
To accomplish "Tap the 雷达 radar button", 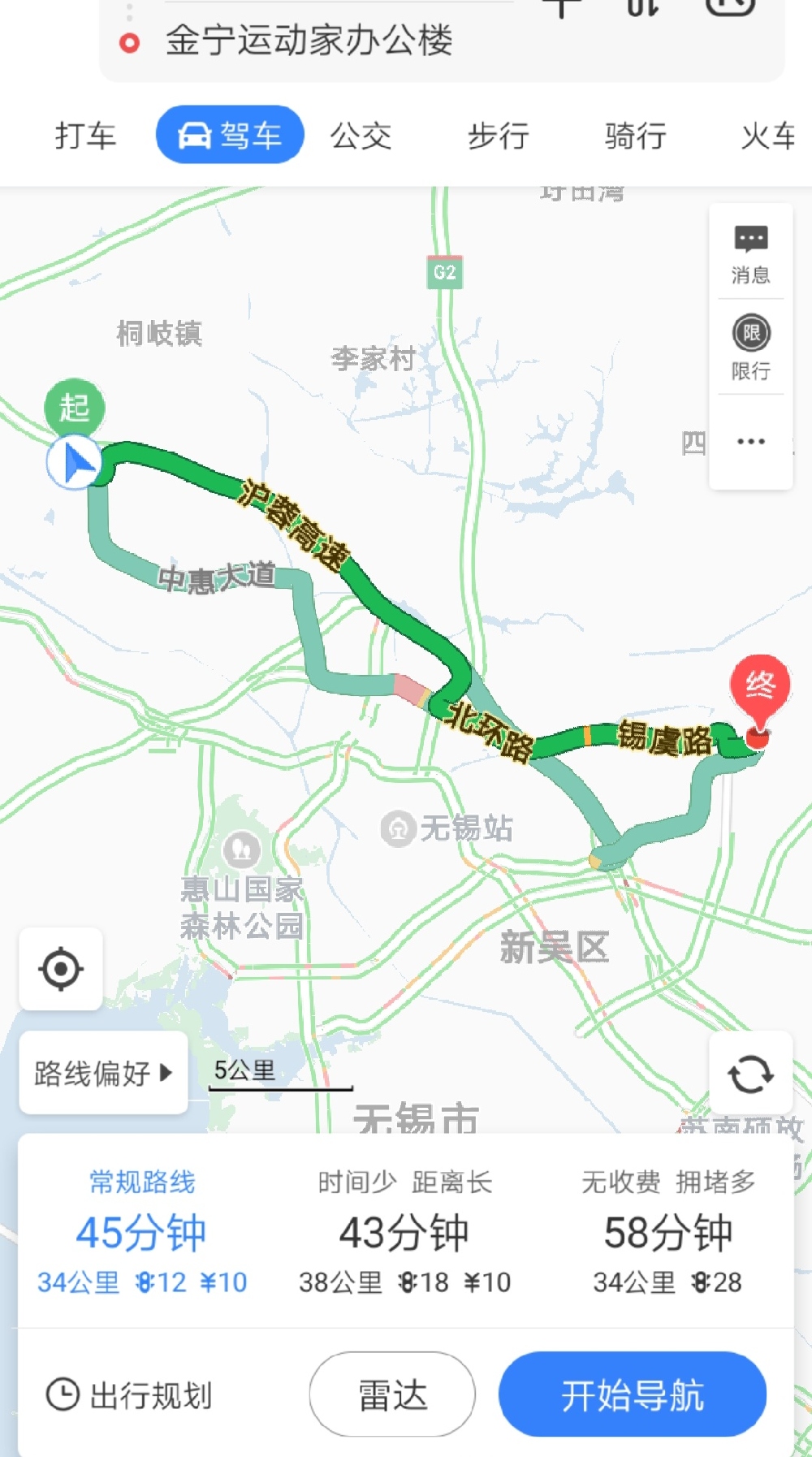I will pyautogui.click(x=392, y=1394).
